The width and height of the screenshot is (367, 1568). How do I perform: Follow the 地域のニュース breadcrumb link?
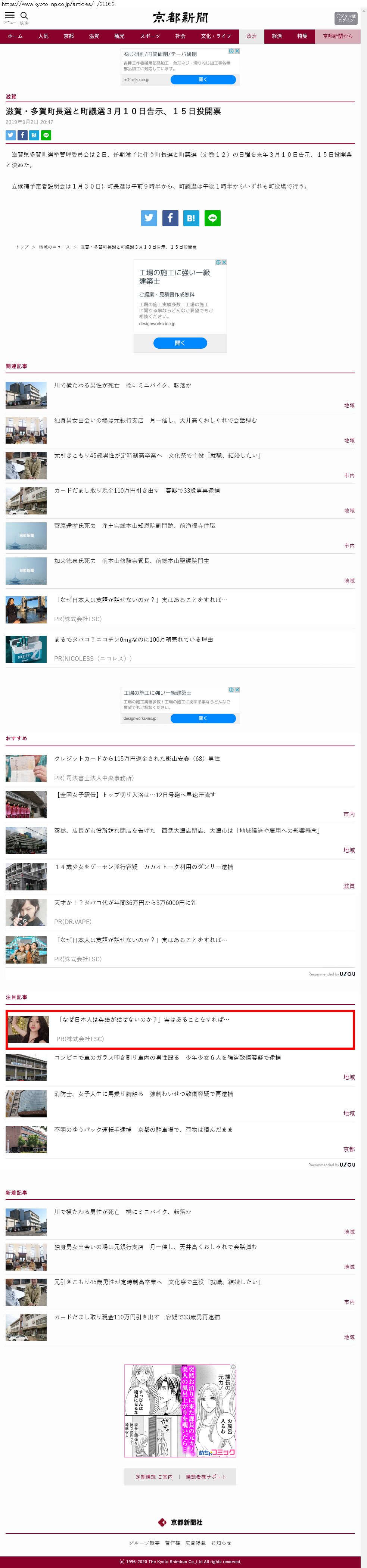point(54,247)
